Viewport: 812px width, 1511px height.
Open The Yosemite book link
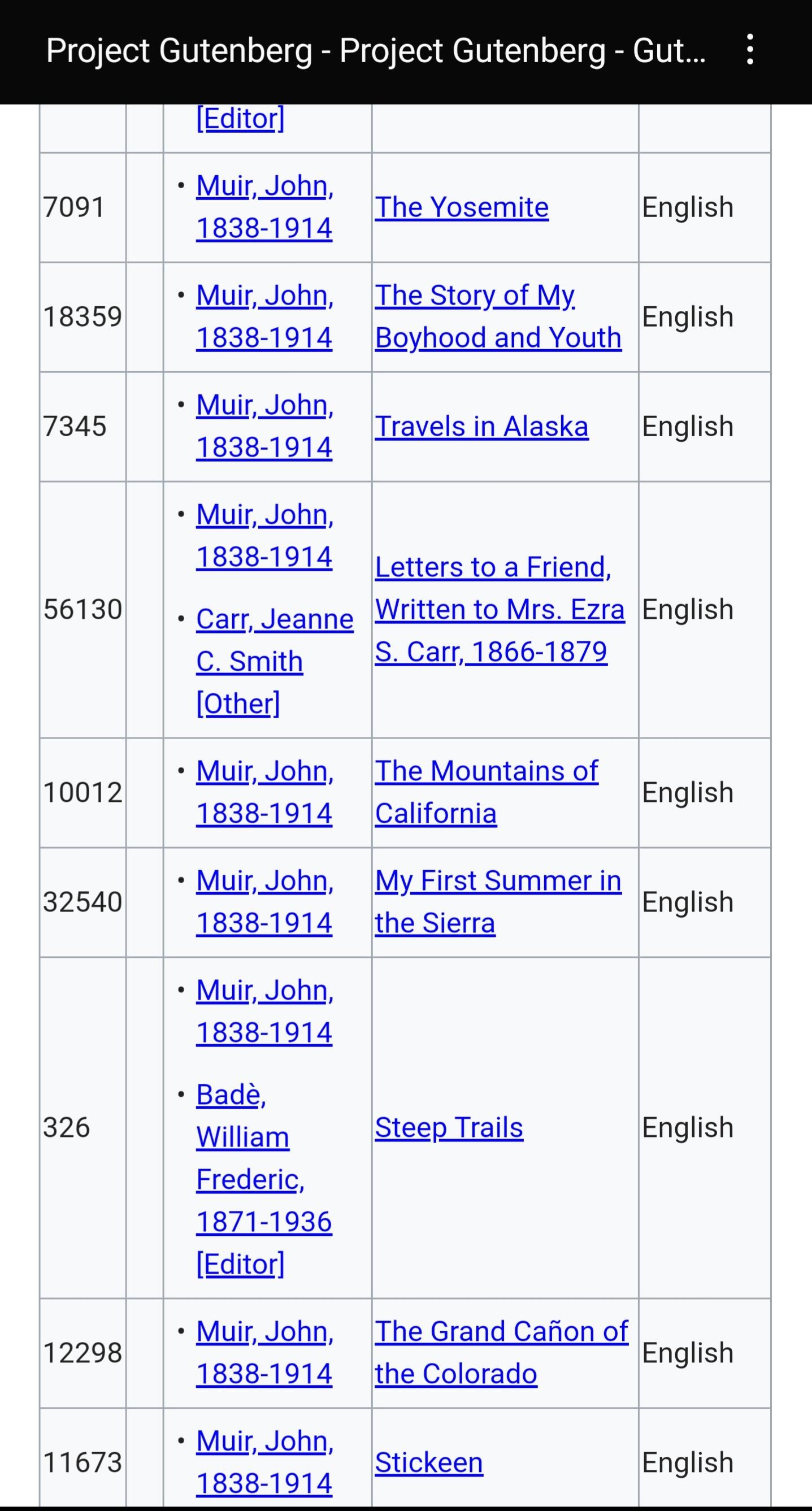tap(462, 207)
